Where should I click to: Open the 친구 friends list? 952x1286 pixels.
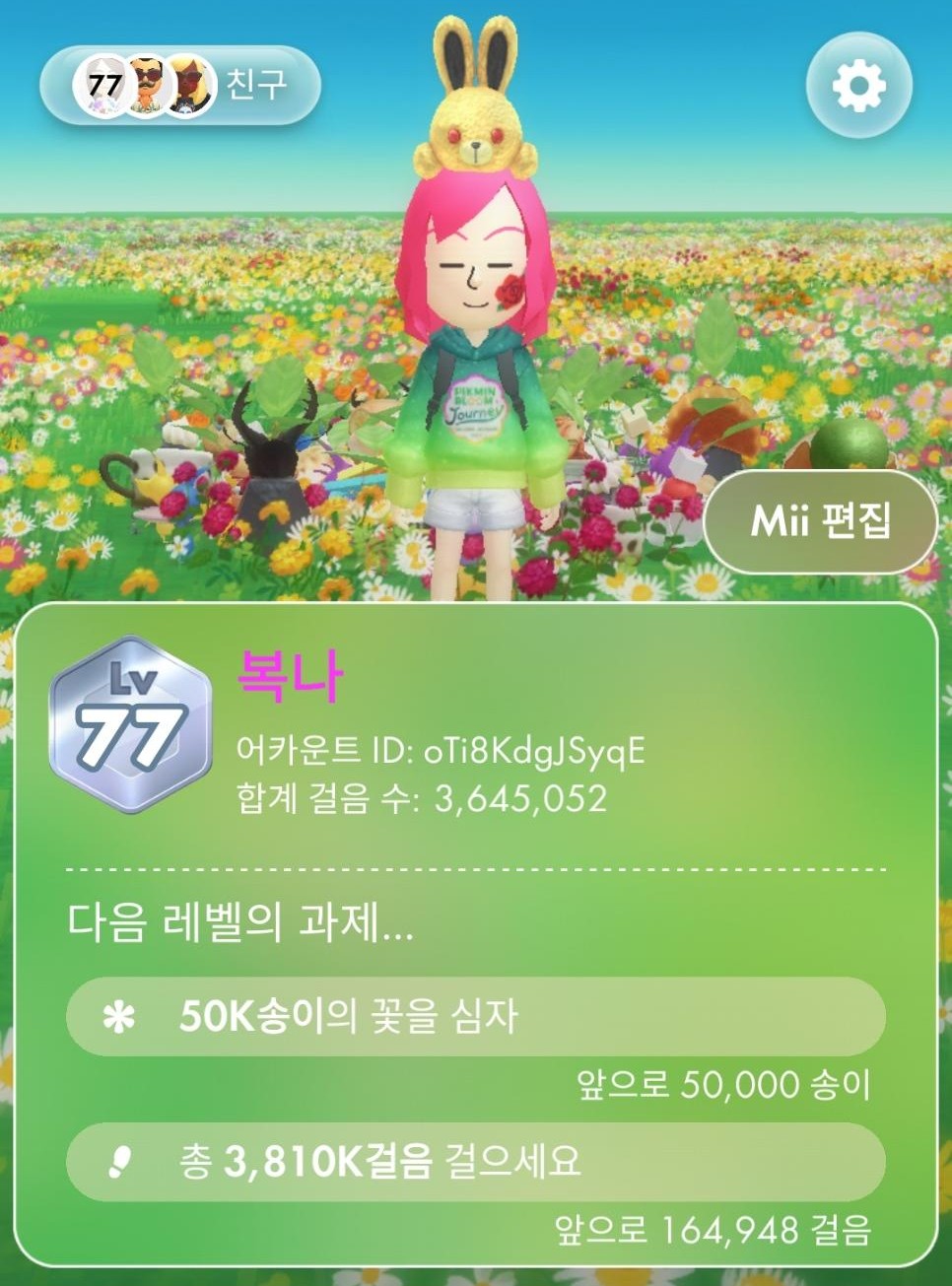click(x=180, y=86)
